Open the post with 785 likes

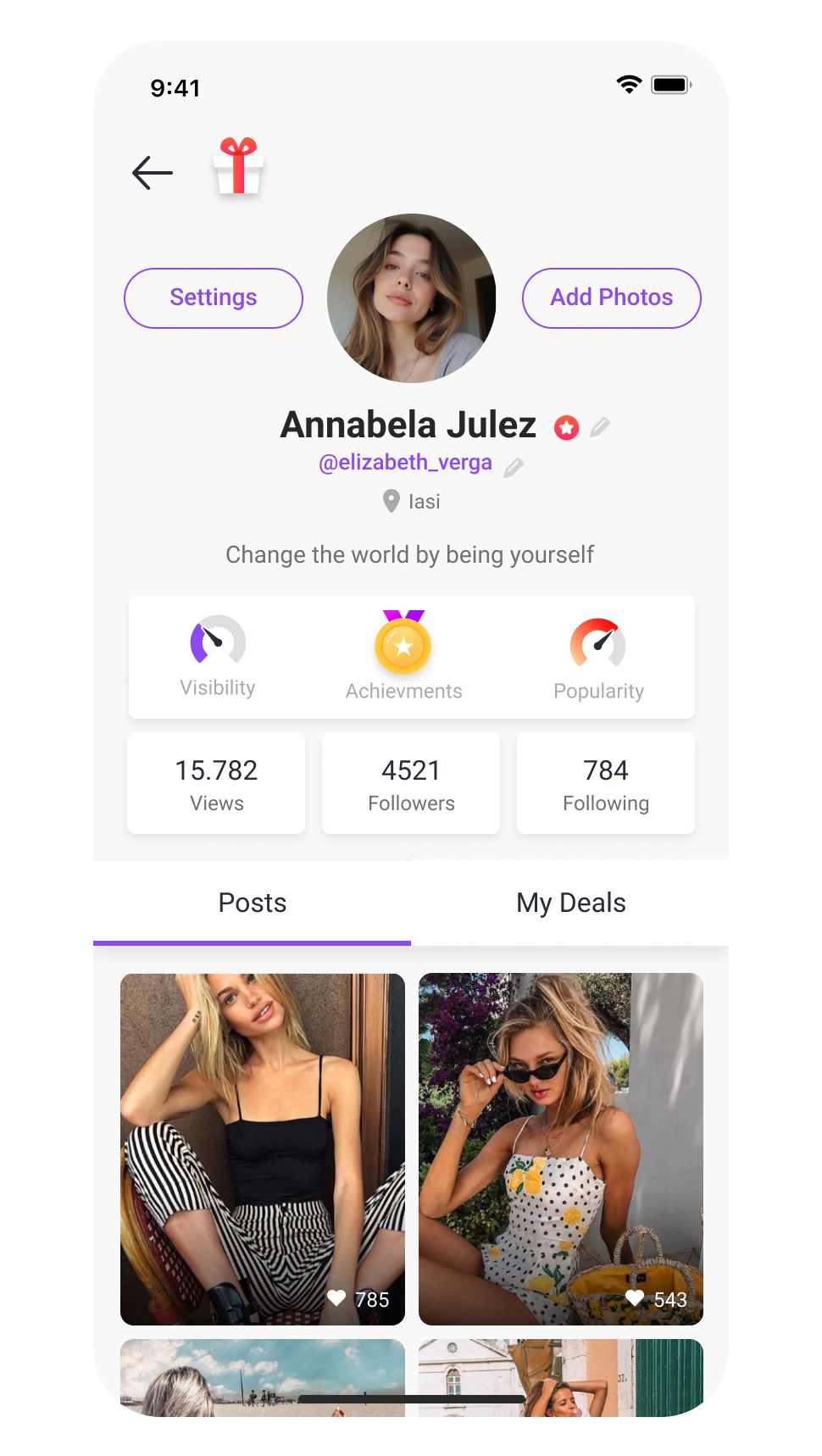click(x=263, y=1148)
